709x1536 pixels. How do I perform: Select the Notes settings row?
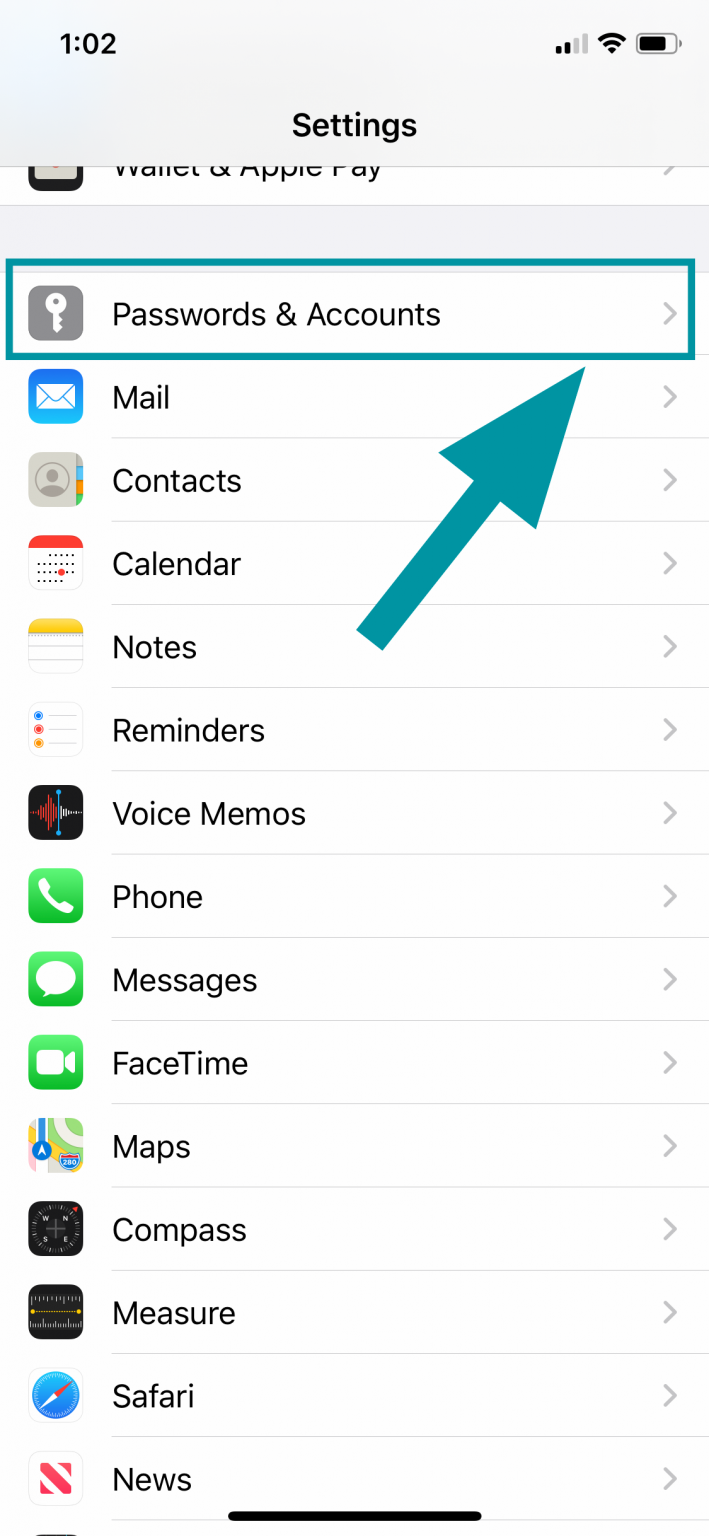tap(354, 647)
